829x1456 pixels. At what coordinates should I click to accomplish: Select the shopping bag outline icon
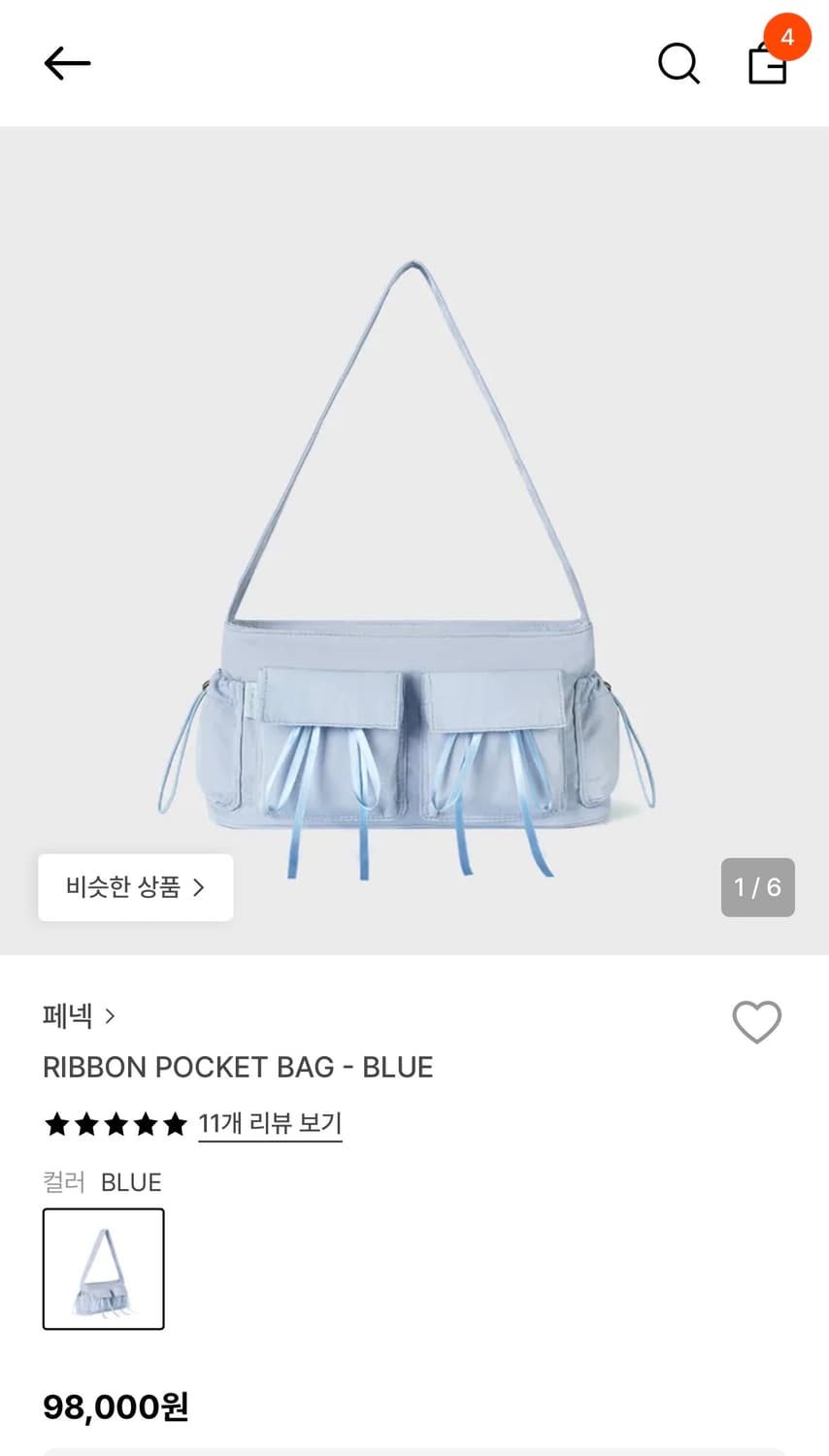pyautogui.click(x=767, y=68)
